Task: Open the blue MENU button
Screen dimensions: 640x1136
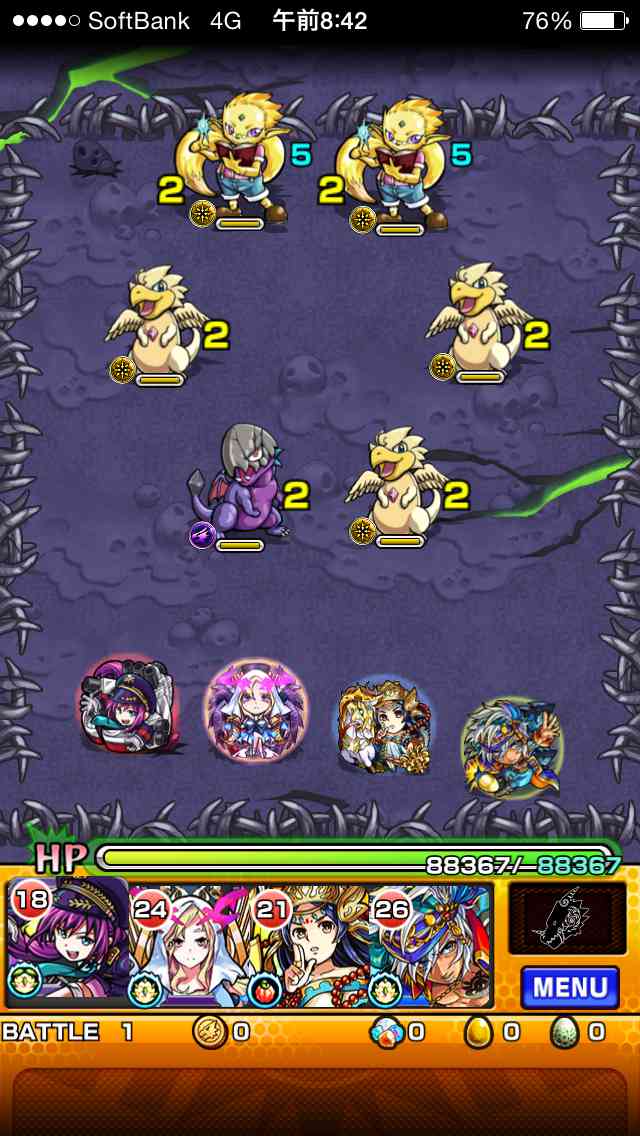Action: coord(569,988)
